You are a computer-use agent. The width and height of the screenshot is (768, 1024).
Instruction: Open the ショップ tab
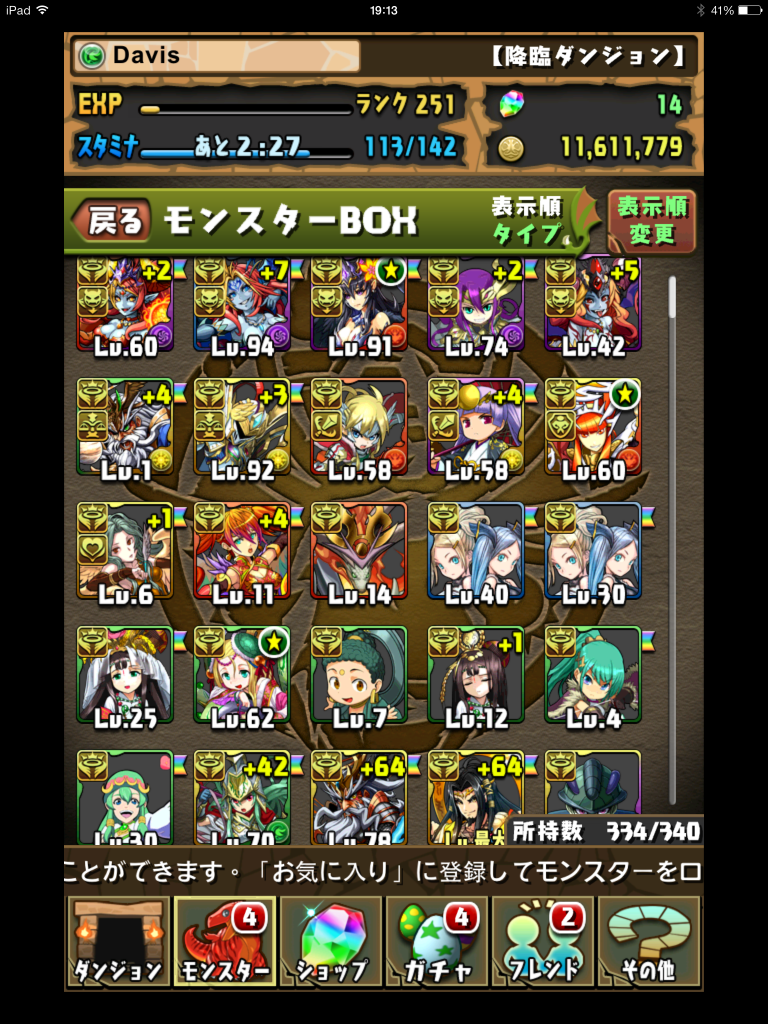tap(331, 942)
